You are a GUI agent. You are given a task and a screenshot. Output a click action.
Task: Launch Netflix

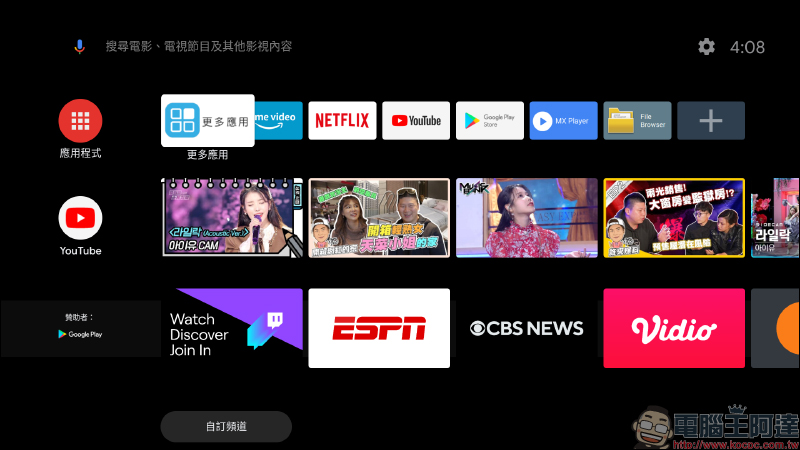pyautogui.click(x=342, y=121)
